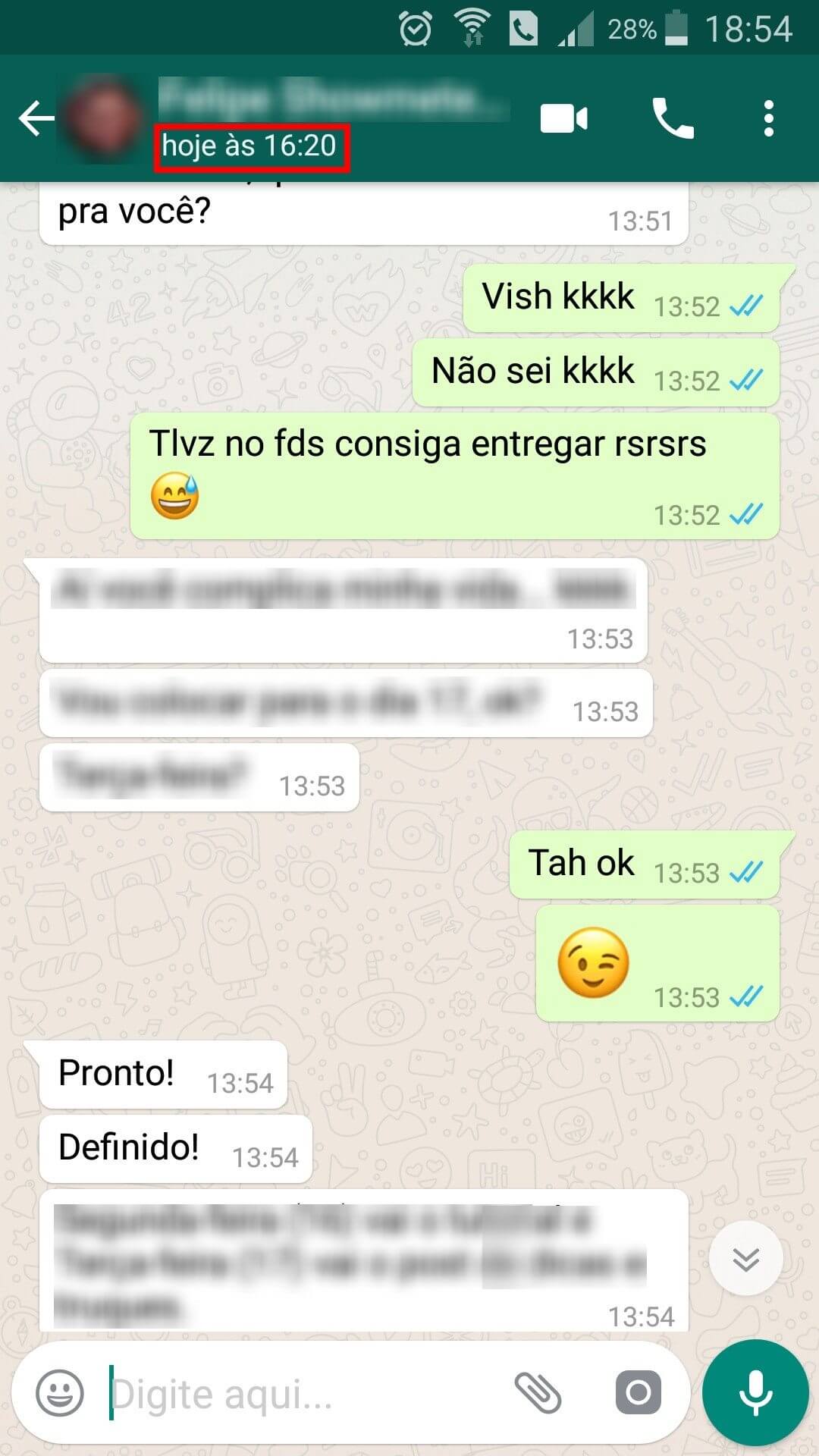Open the emoji picker
Screen dimensions: 819x1456
60,1393
